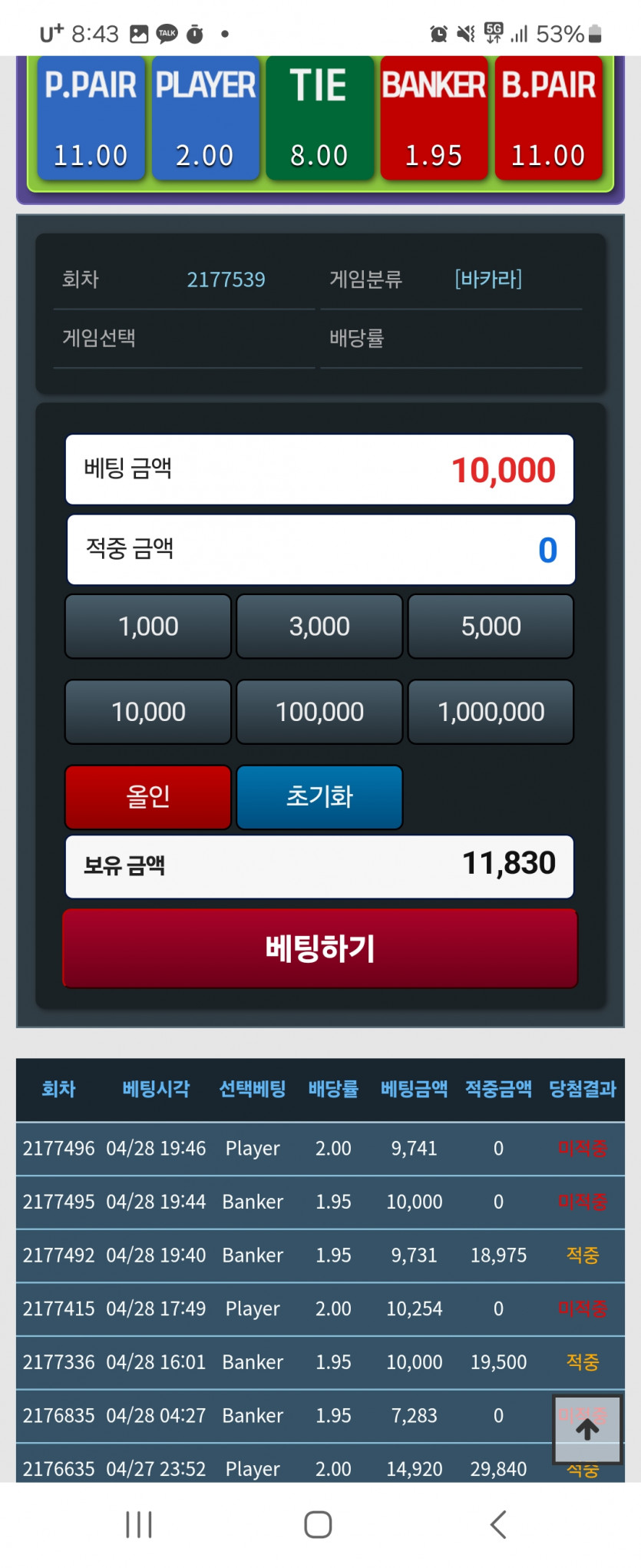Select the P.PAIR 11.00 bet option
This screenshot has width=641, height=1568.
(91, 118)
